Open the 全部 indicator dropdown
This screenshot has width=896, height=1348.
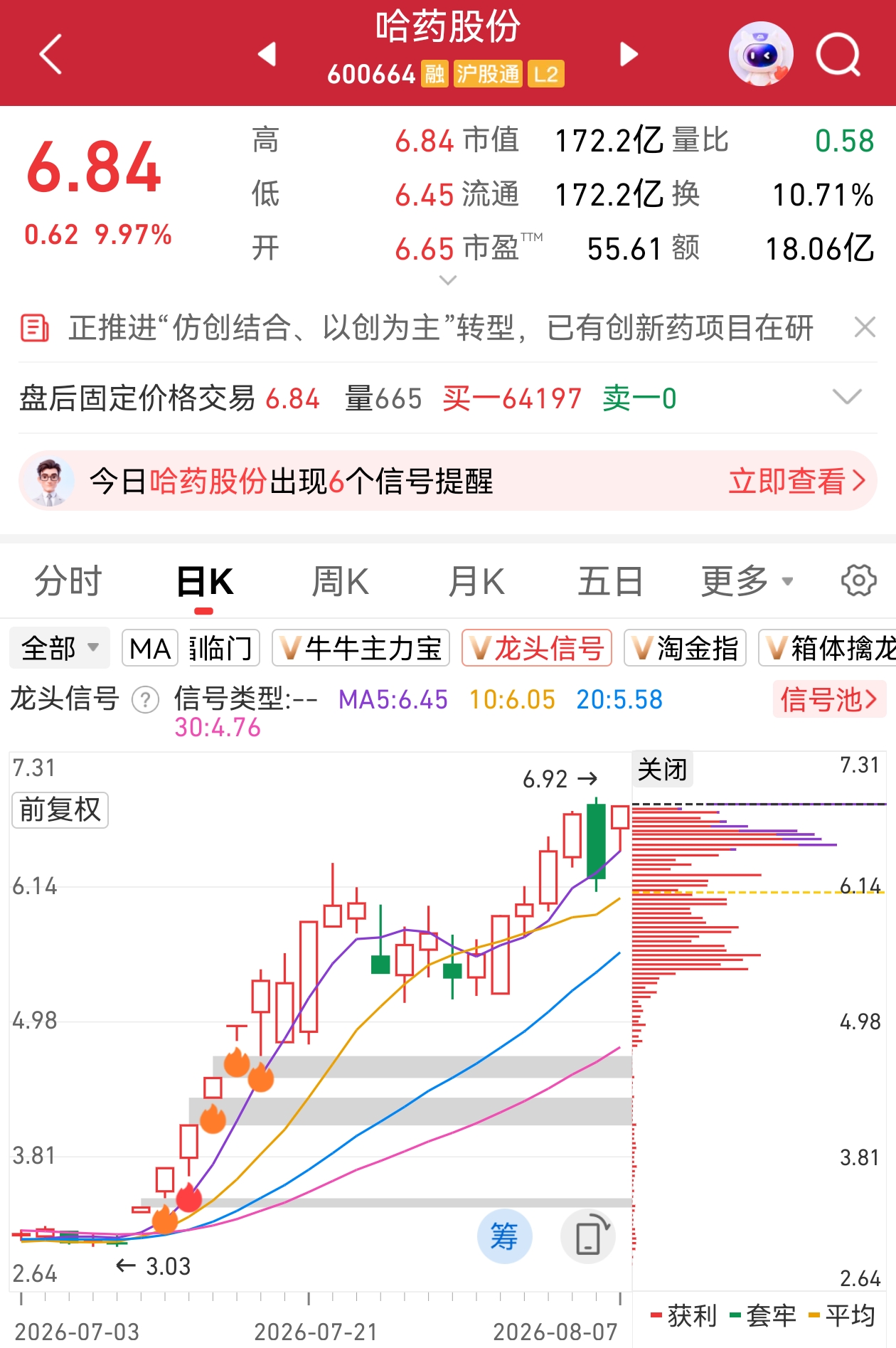coord(60,648)
